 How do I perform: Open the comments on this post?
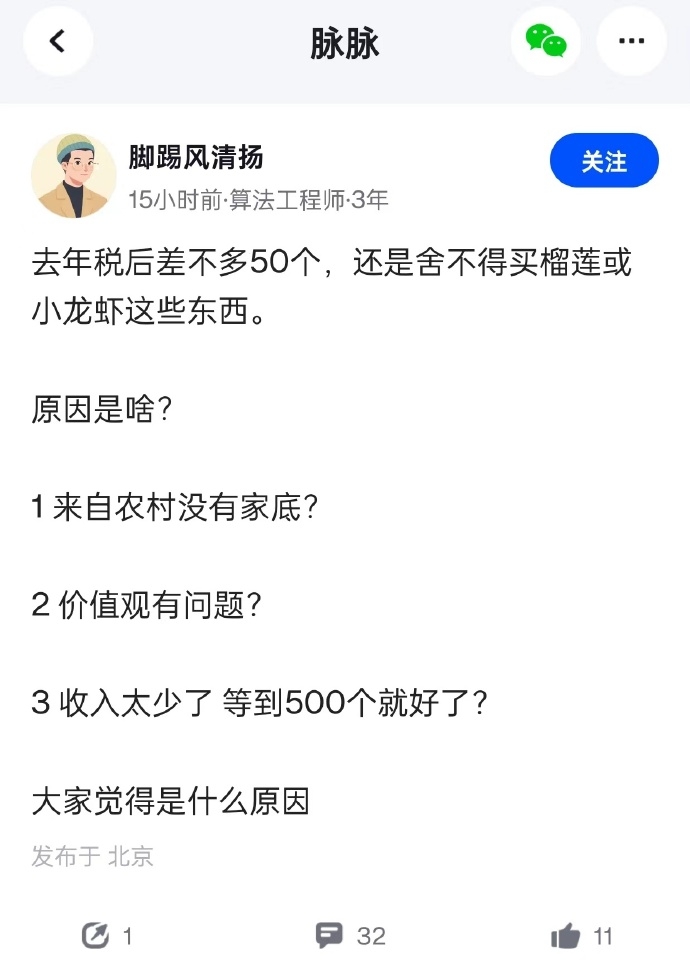tap(330, 936)
